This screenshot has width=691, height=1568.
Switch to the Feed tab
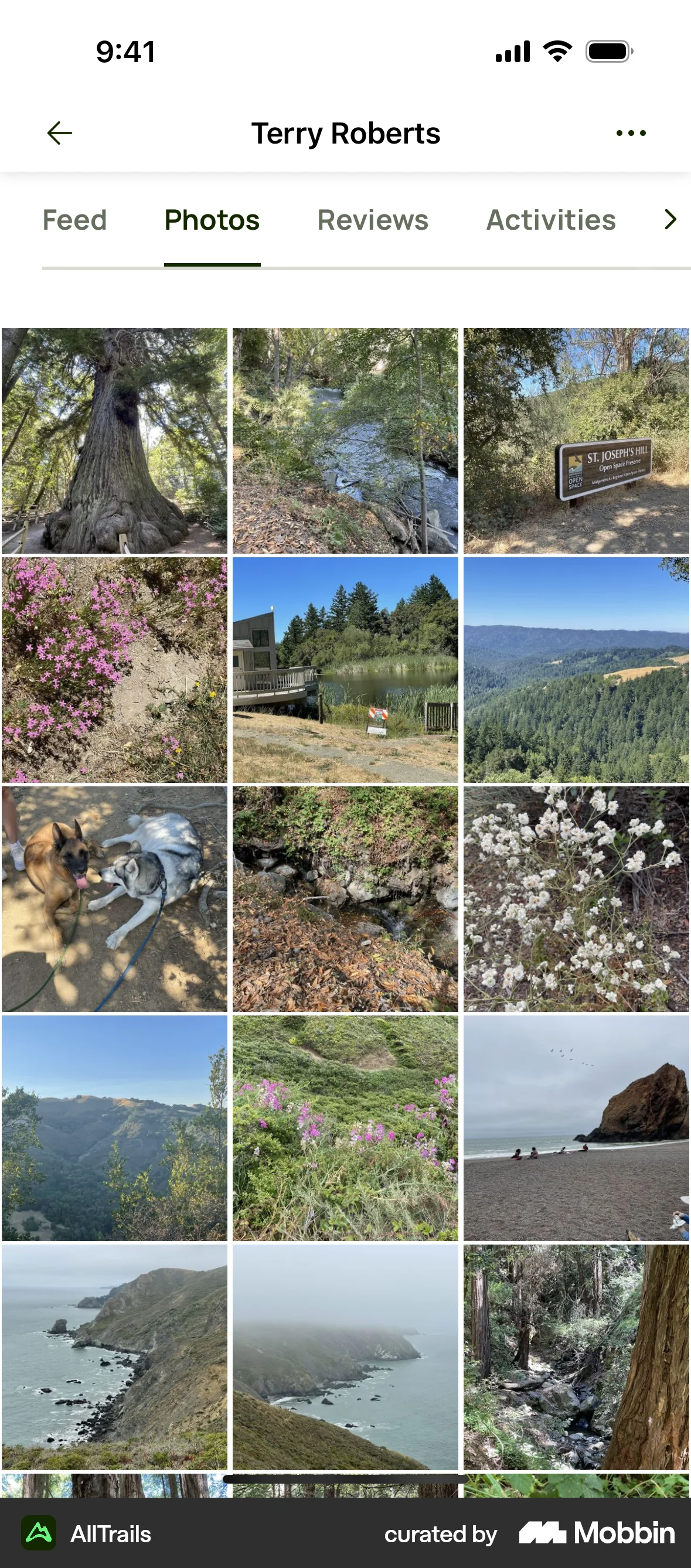[75, 219]
